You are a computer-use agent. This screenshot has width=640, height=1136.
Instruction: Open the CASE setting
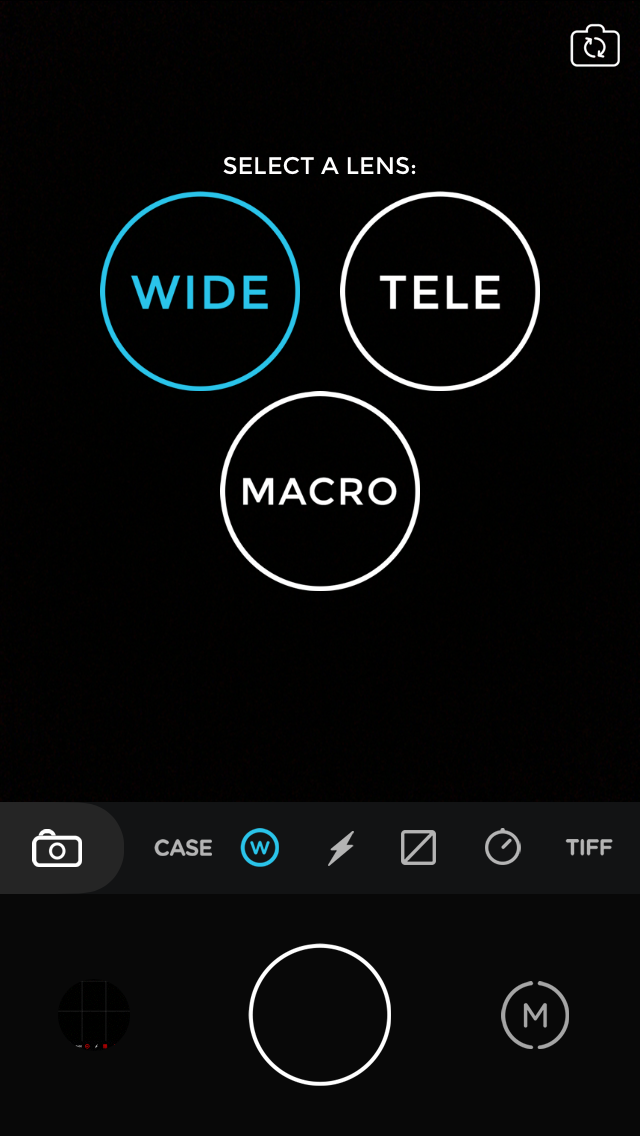(183, 848)
